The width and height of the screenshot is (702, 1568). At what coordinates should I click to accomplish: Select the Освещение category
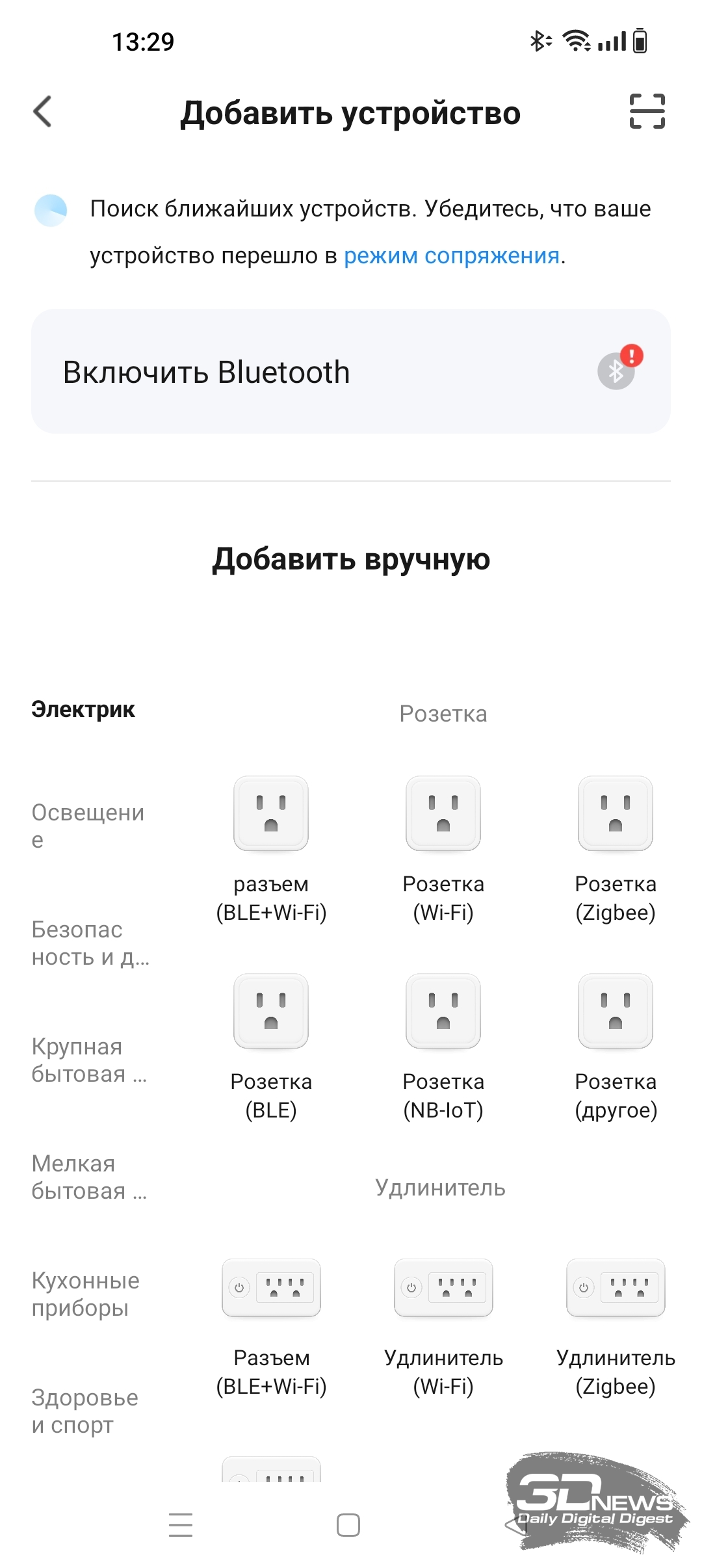88,826
